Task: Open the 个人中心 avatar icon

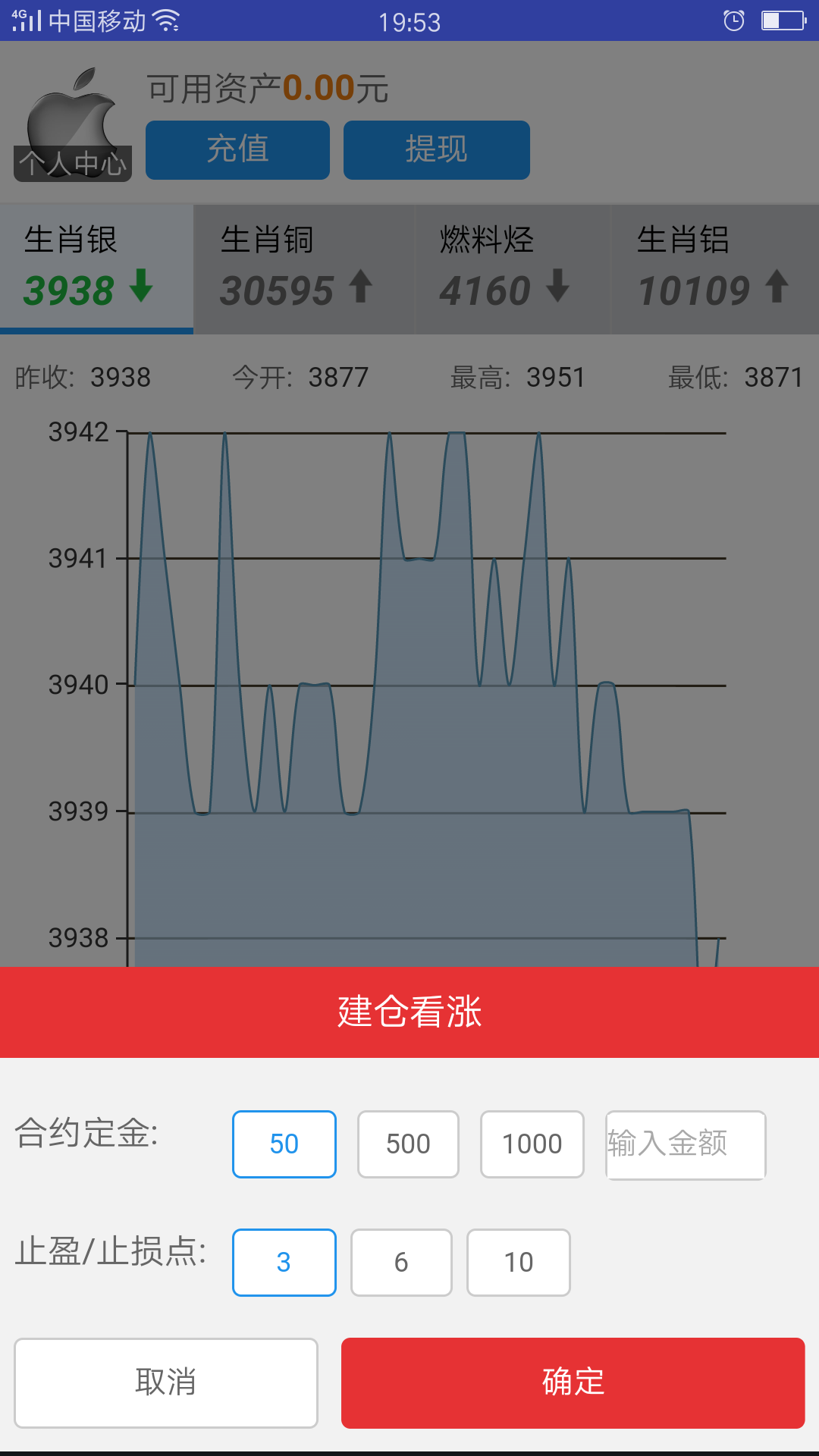Action: coord(73,118)
